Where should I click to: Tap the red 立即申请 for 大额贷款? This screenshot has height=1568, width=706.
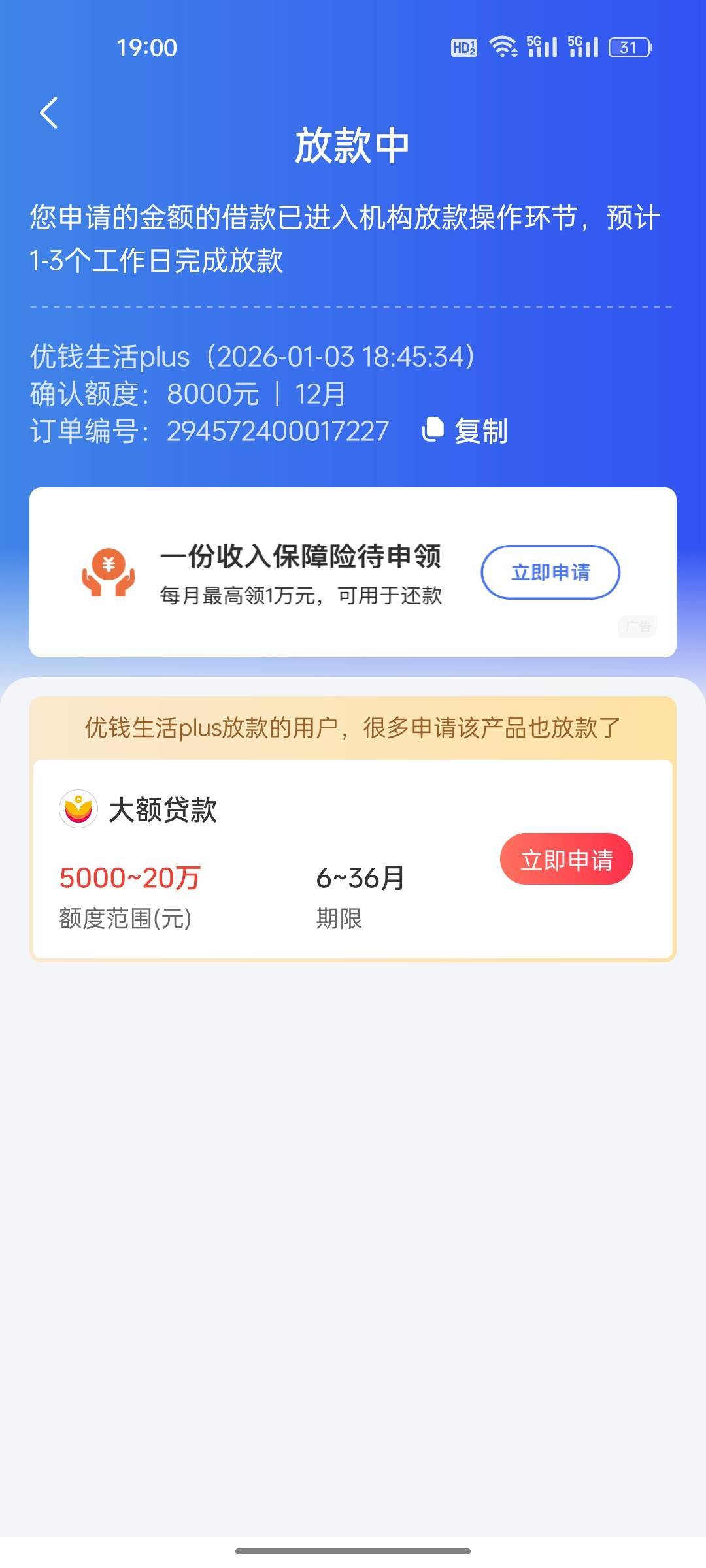(566, 859)
